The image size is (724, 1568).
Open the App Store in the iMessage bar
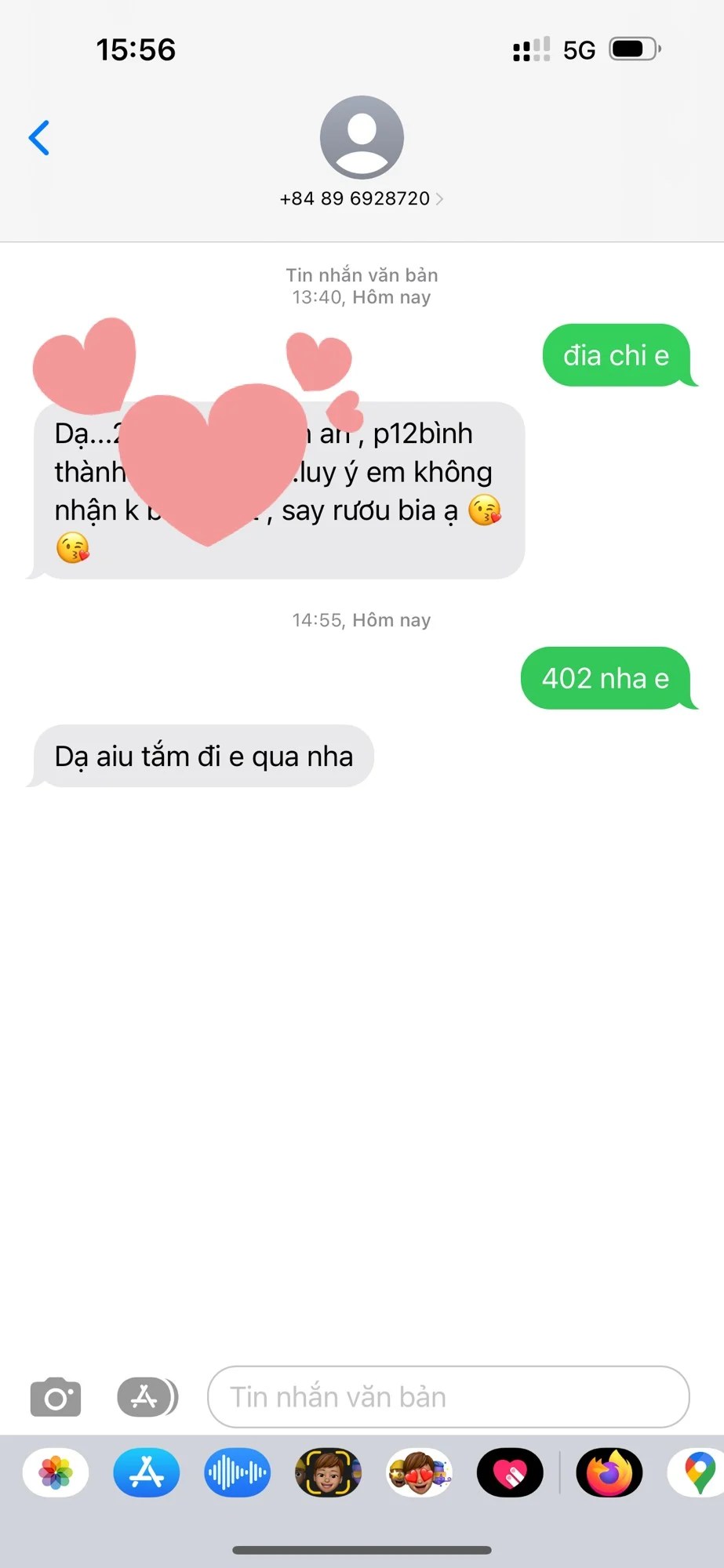(x=147, y=1472)
